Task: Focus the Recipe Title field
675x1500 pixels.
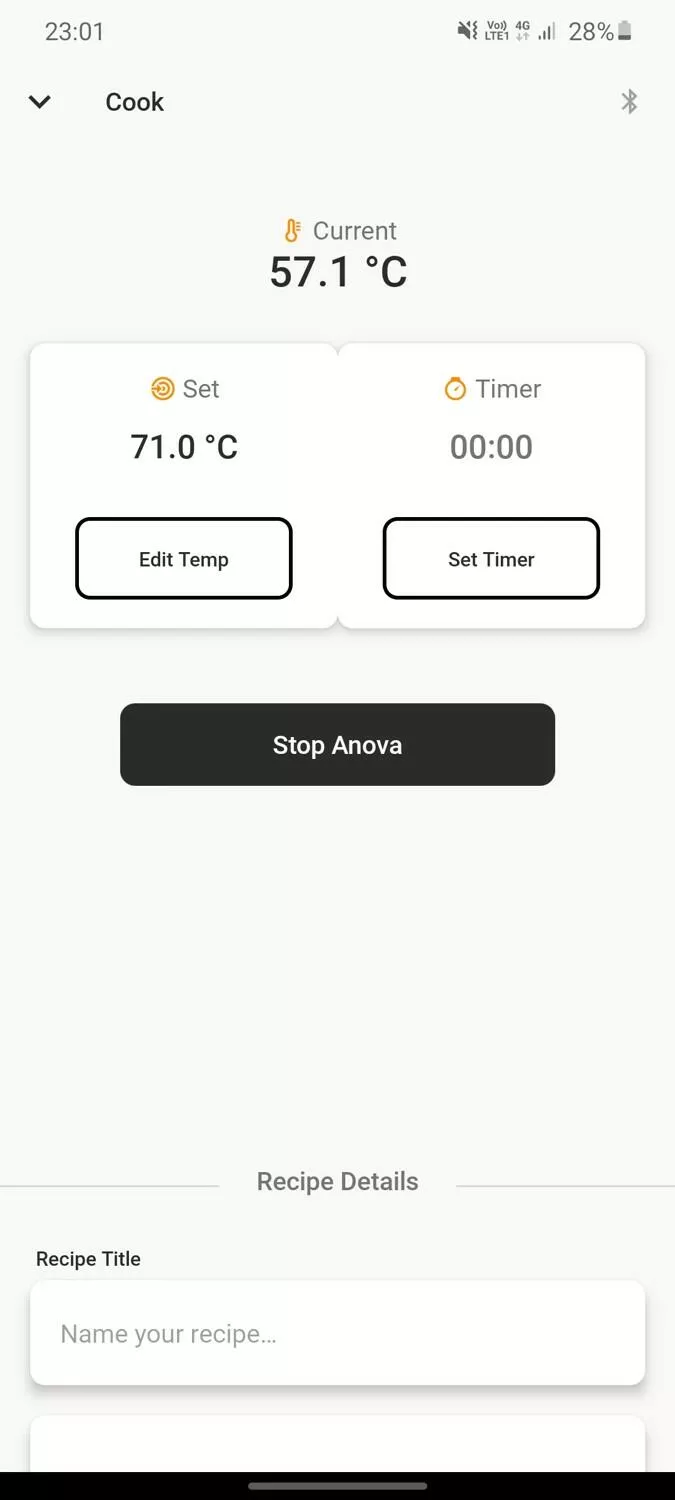Action: 337,1333
